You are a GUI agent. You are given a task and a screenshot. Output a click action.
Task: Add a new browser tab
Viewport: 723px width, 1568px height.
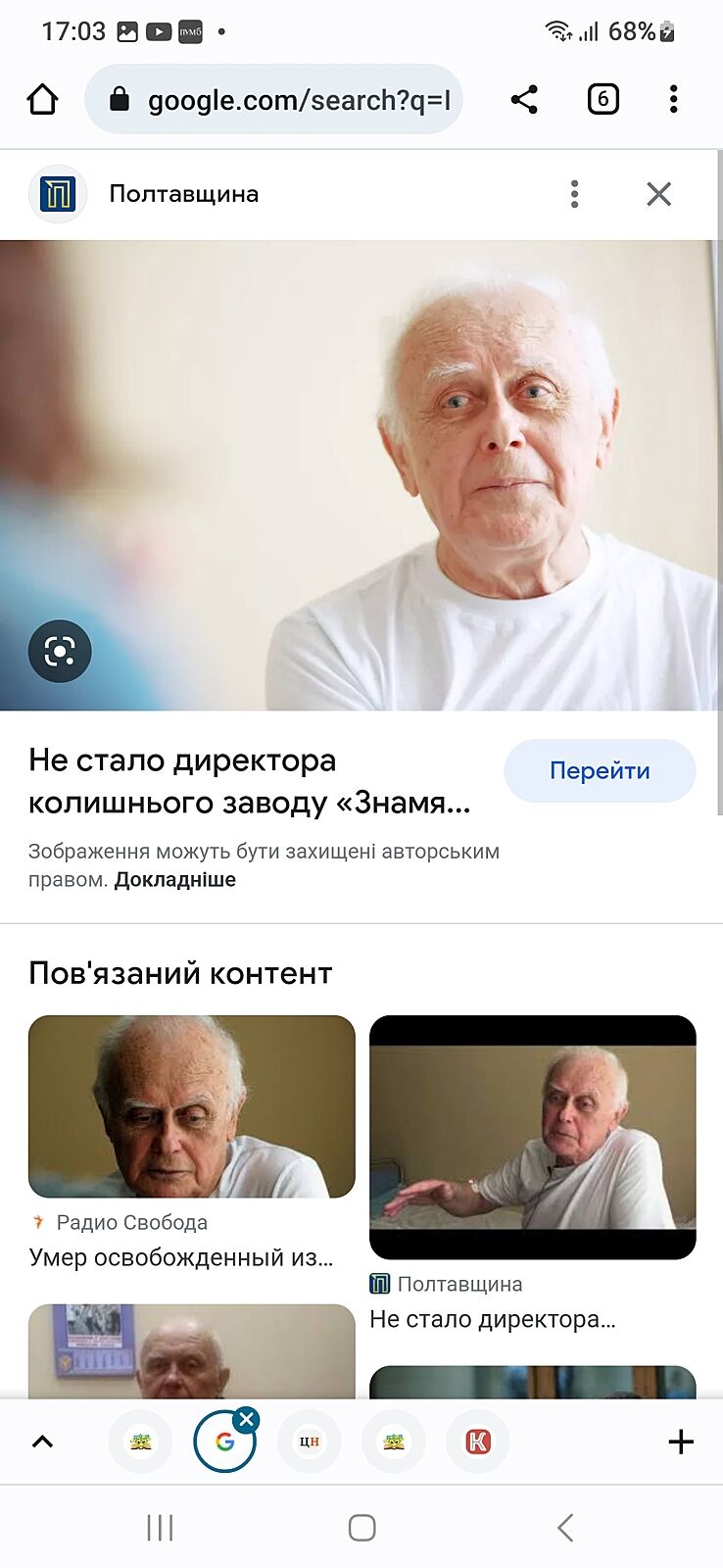tap(680, 1442)
